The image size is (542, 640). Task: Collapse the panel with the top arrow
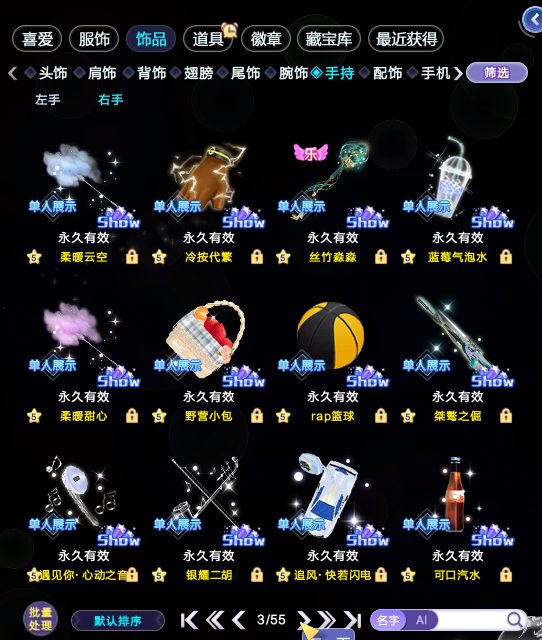[532, 19]
